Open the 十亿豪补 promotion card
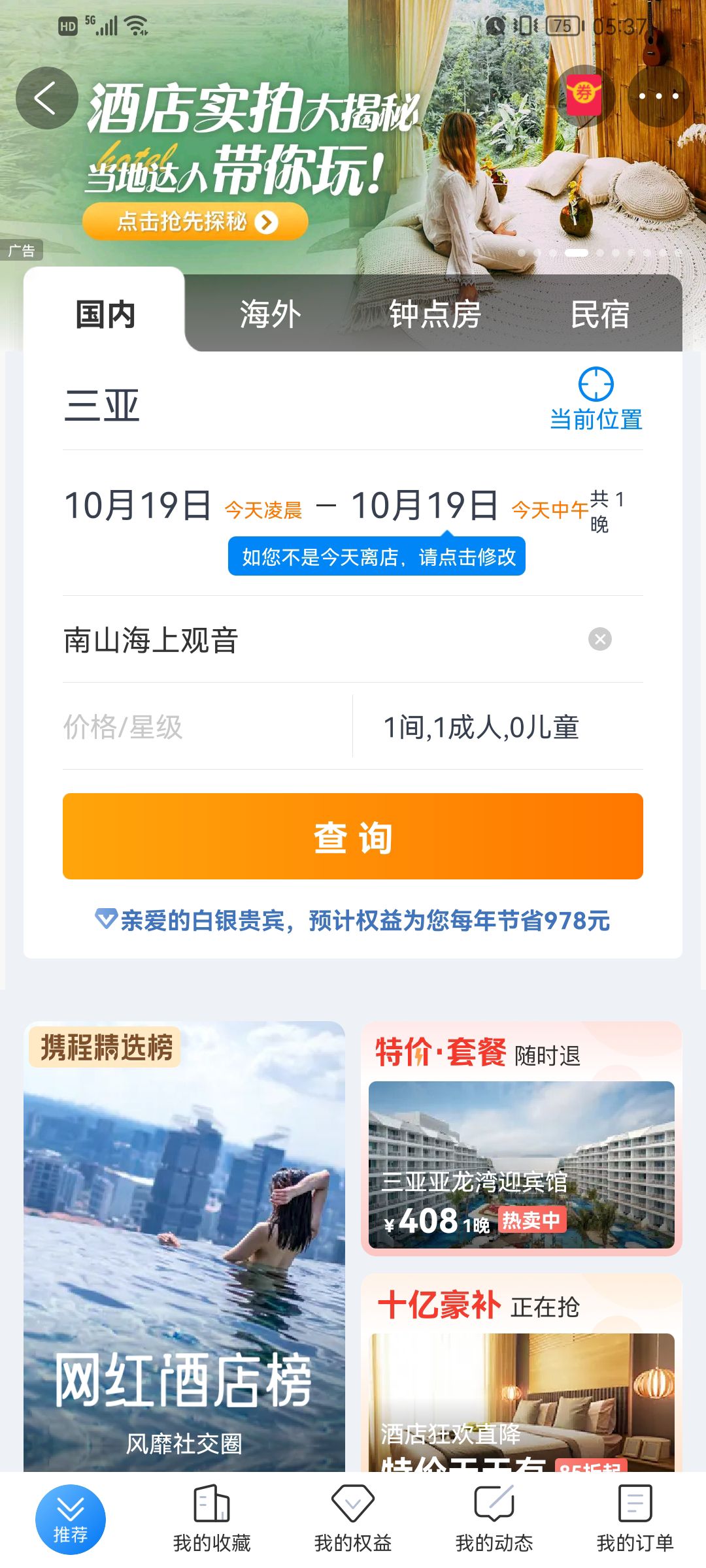706x1568 pixels. (522, 1372)
